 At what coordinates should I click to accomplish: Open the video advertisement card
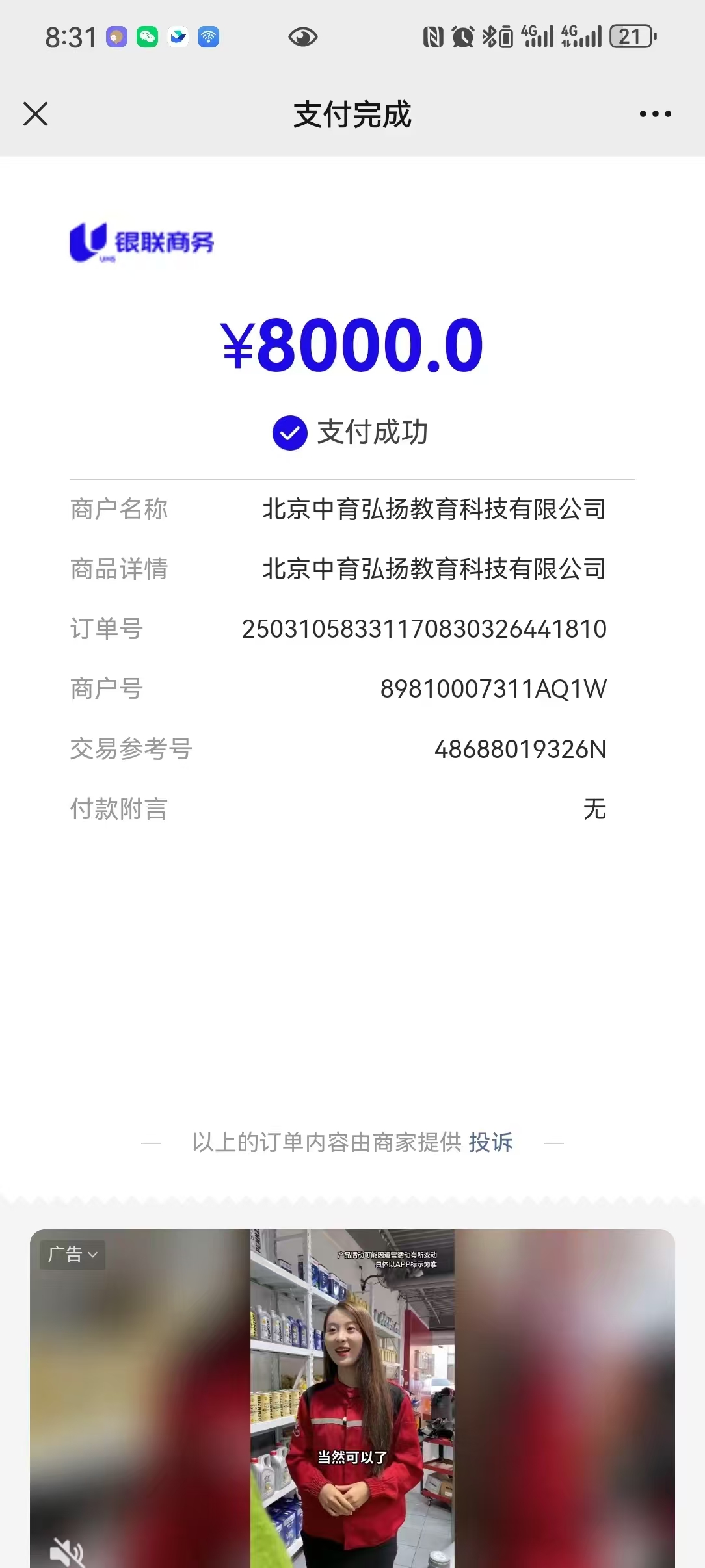[x=352, y=1398]
